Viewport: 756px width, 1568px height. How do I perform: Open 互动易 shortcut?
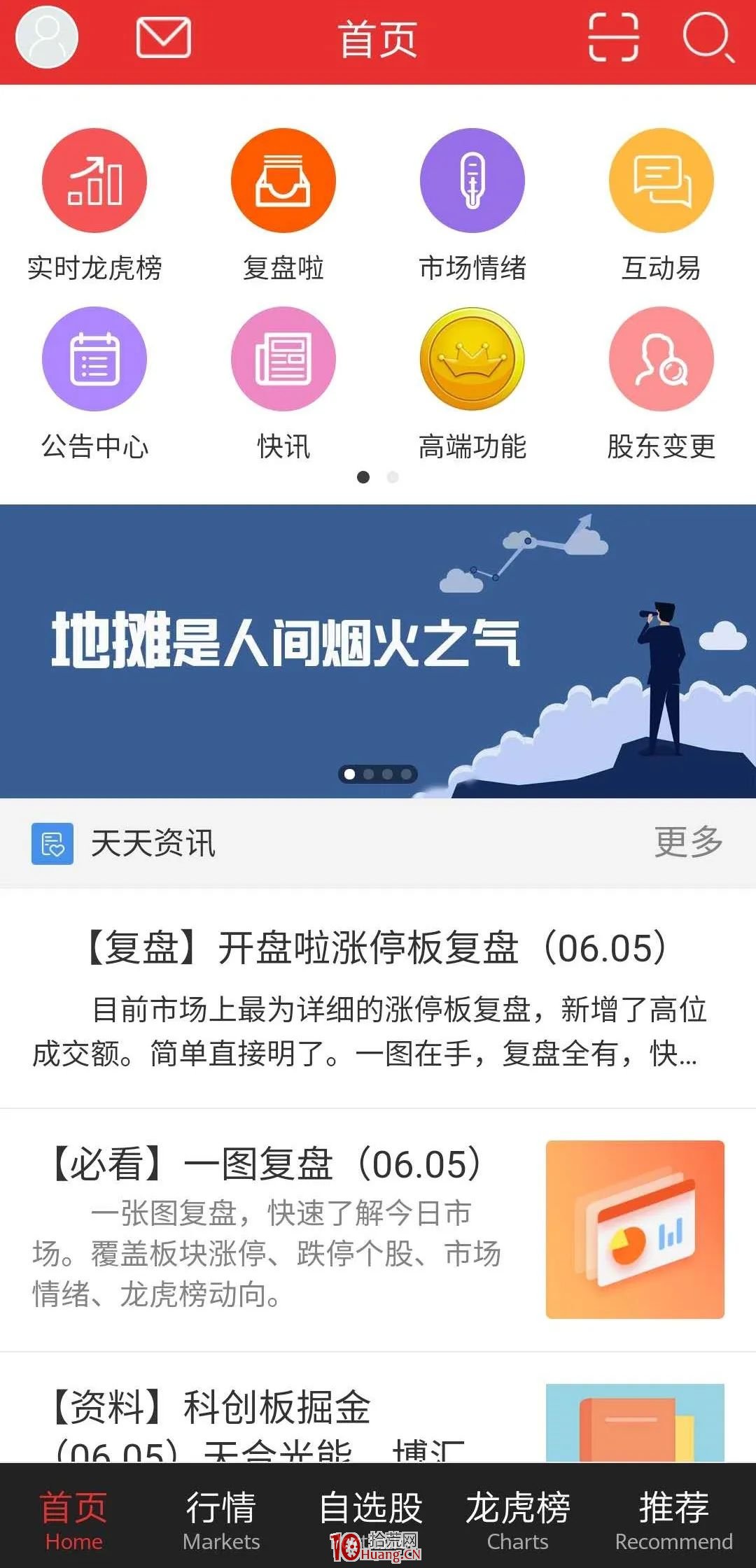coord(661,205)
